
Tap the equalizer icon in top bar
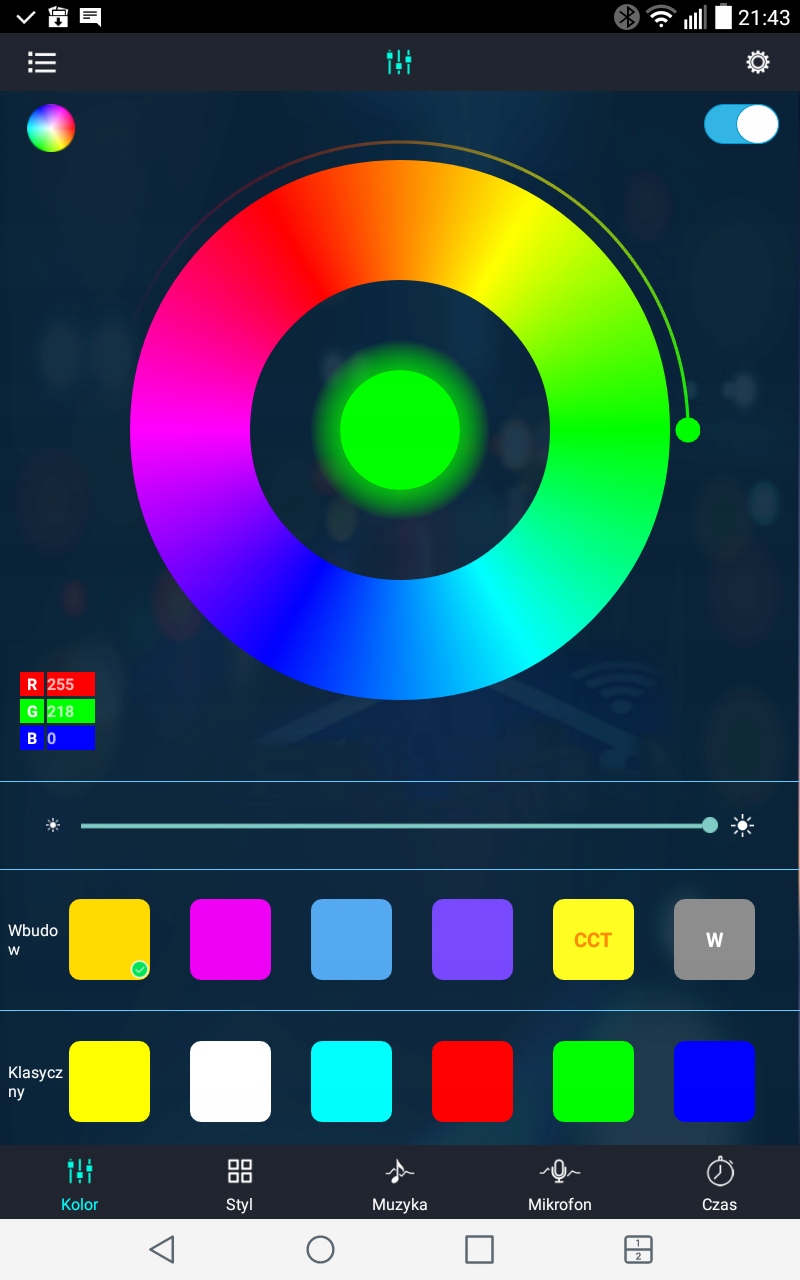(x=399, y=62)
